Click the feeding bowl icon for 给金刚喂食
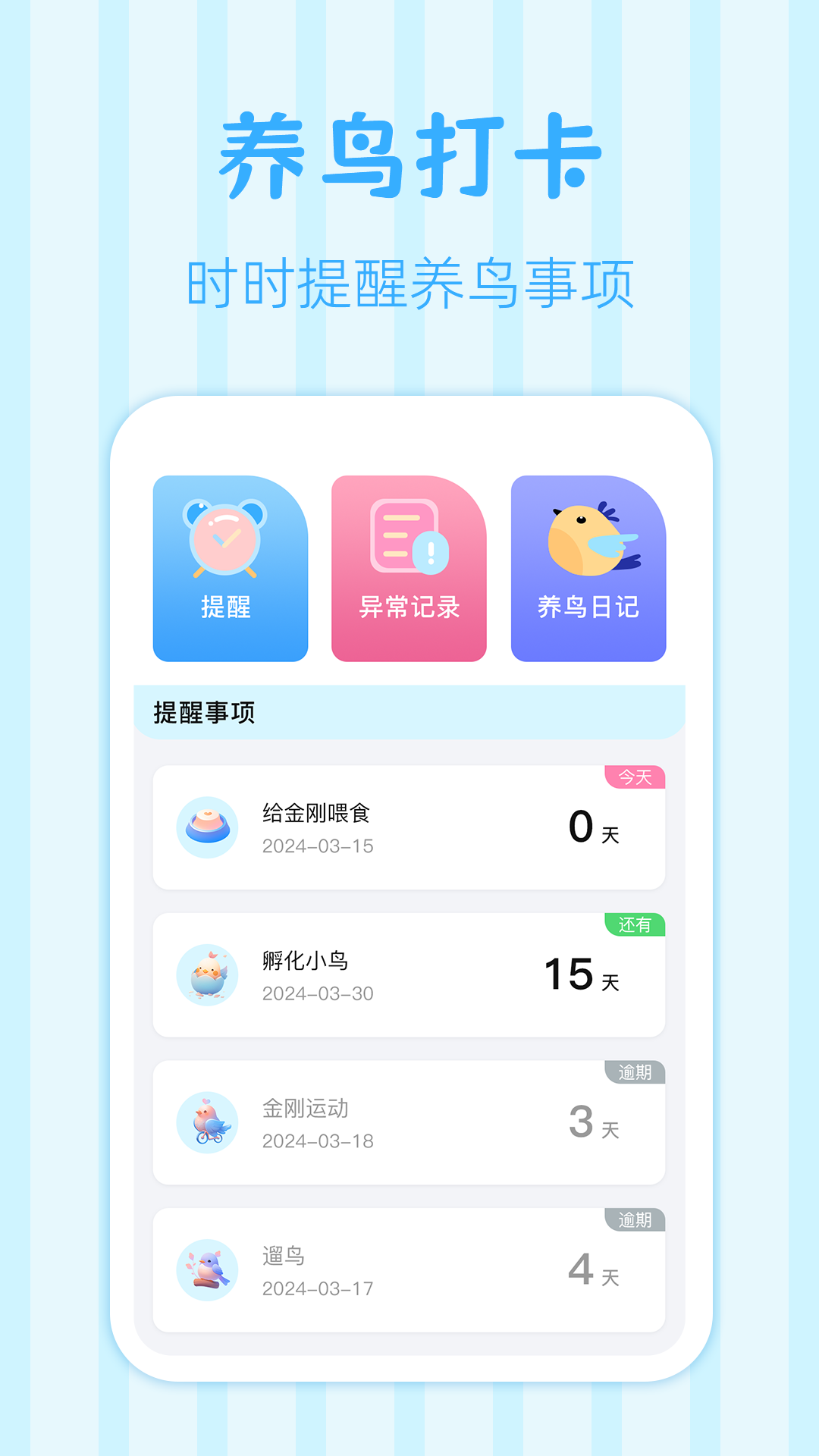This screenshot has height=1456, width=819. 208,827
